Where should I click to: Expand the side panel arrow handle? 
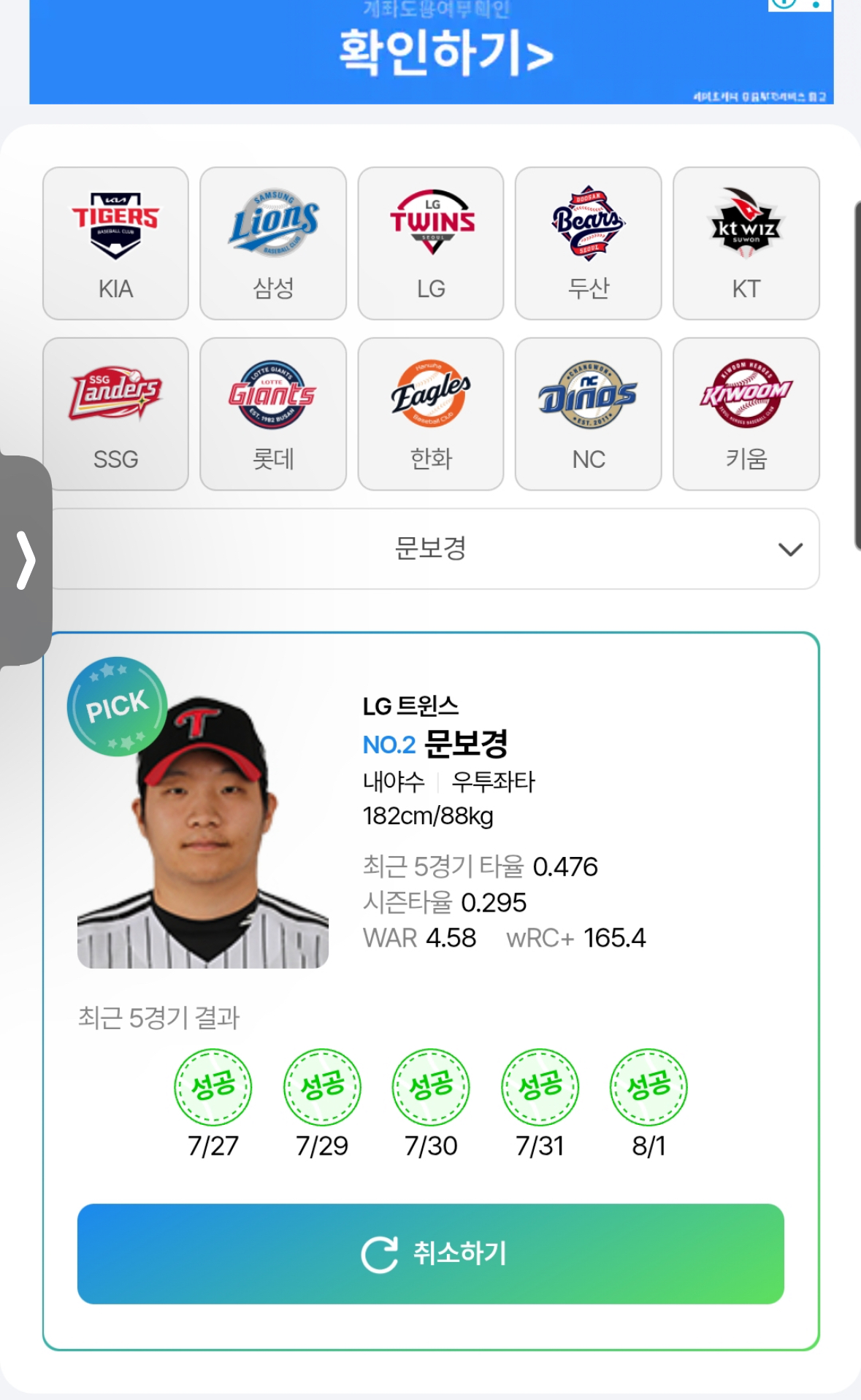[26, 560]
